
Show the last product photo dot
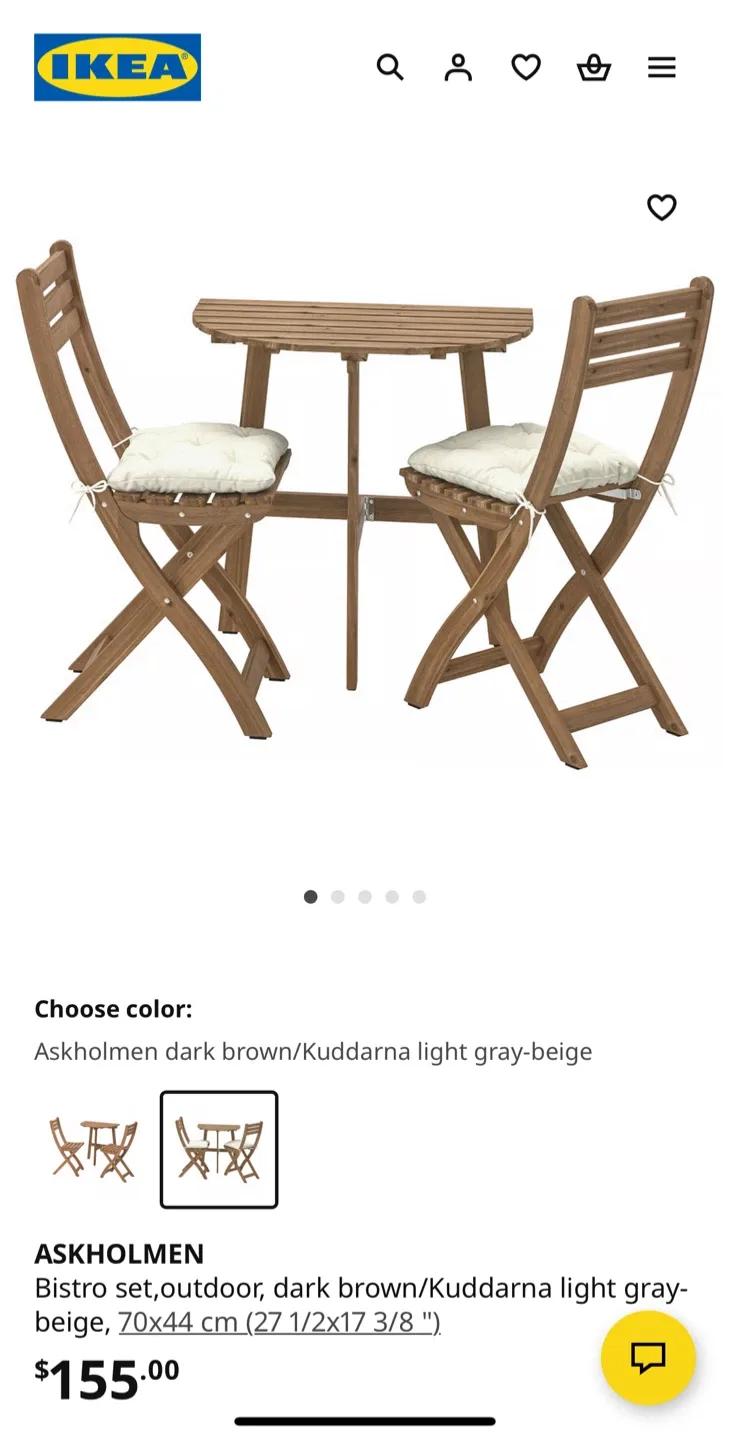419,897
